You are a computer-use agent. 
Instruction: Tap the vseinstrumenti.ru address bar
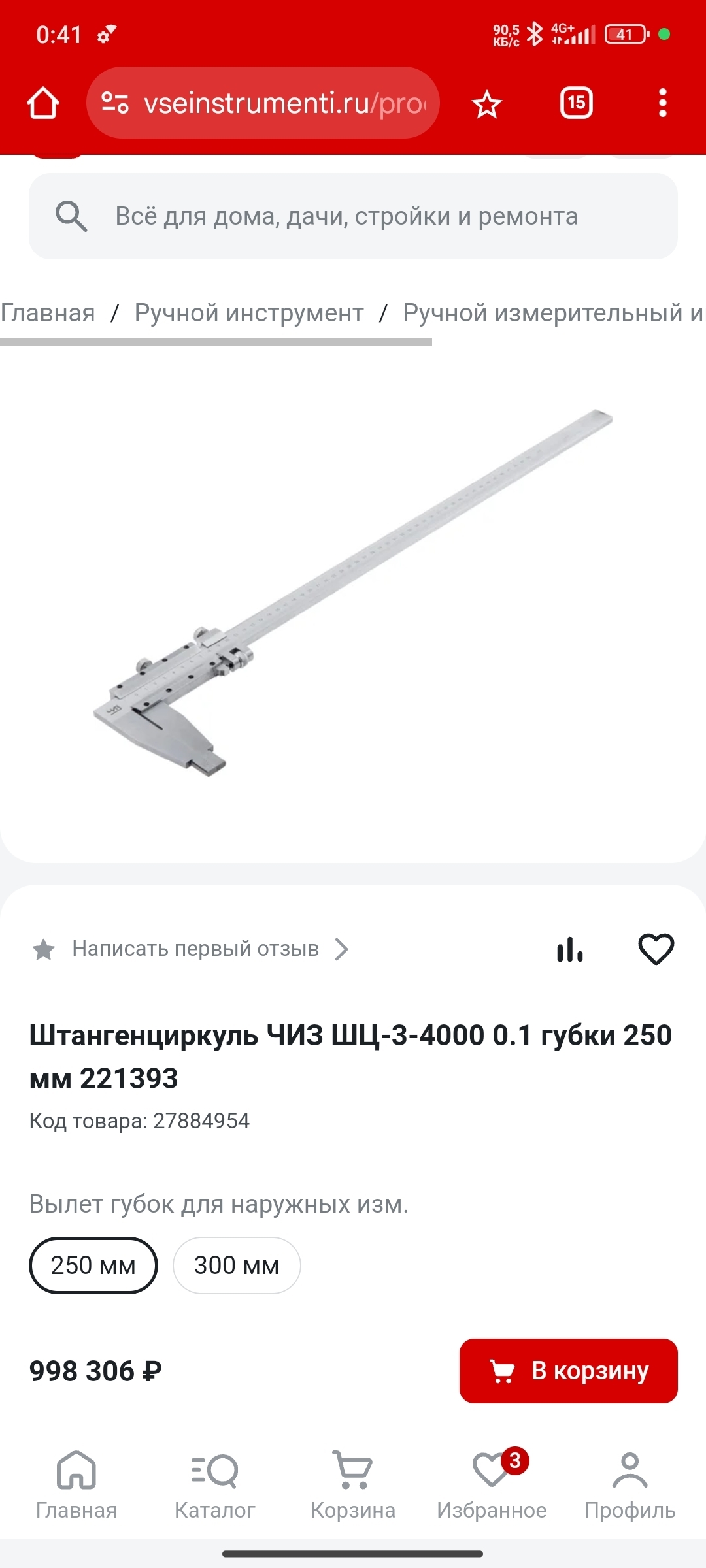[263, 103]
